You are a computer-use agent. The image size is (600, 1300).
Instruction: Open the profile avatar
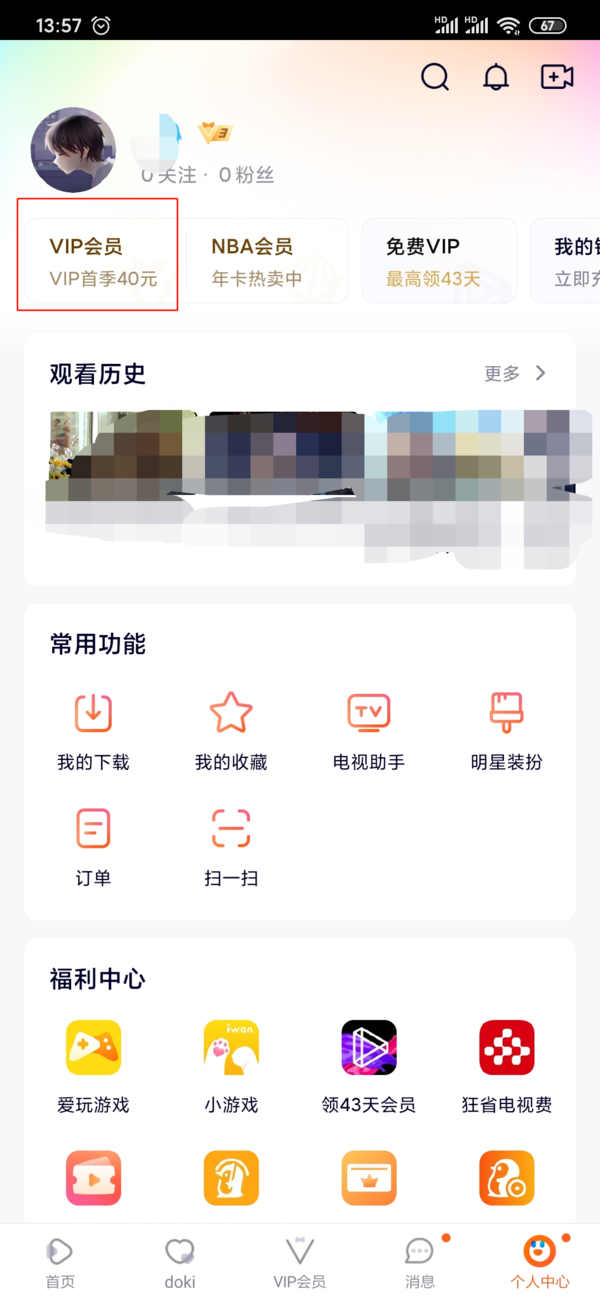pos(74,150)
